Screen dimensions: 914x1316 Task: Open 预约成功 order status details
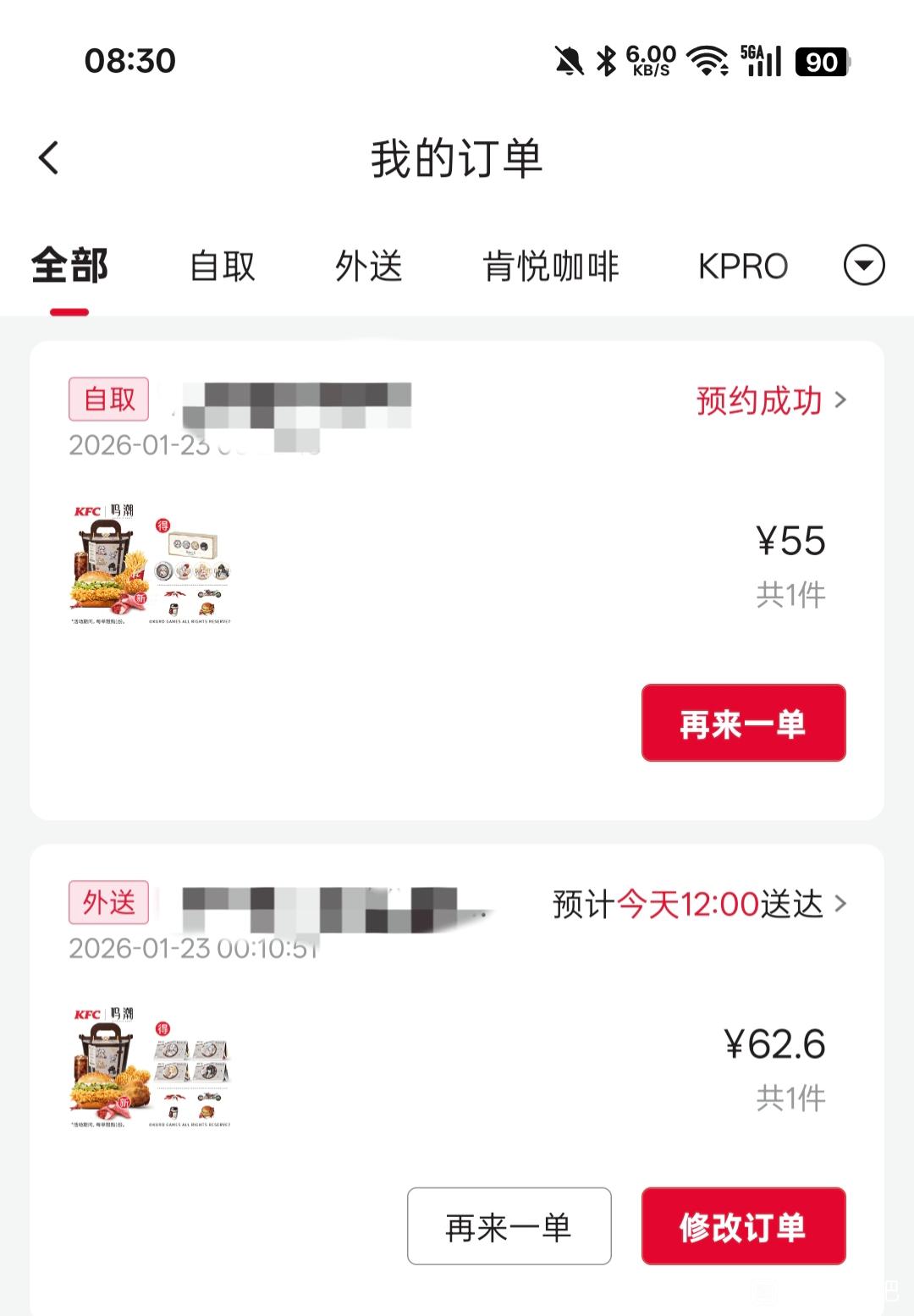(x=770, y=400)
